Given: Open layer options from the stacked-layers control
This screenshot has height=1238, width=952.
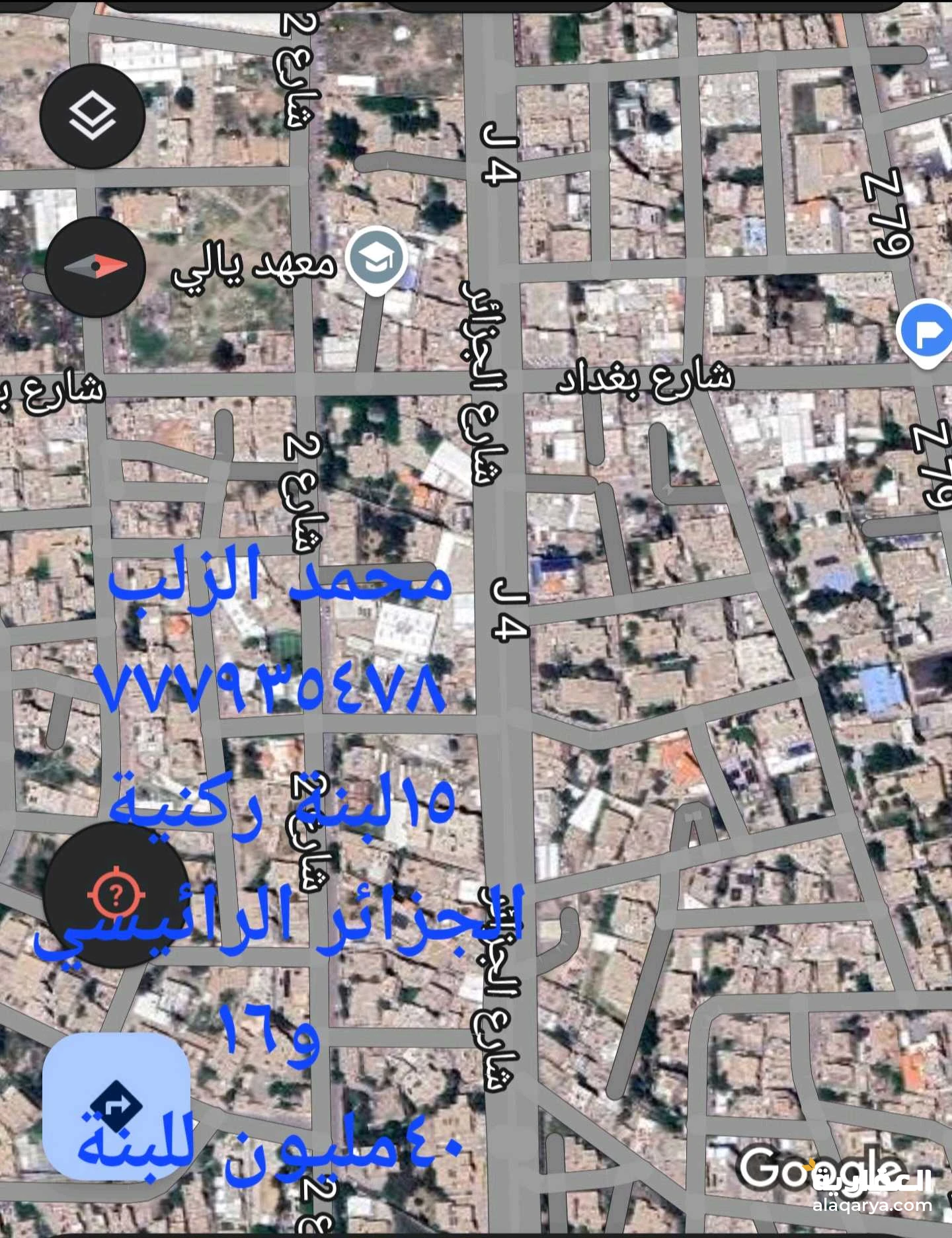Looking at the screenshot, I should [93, 116].
